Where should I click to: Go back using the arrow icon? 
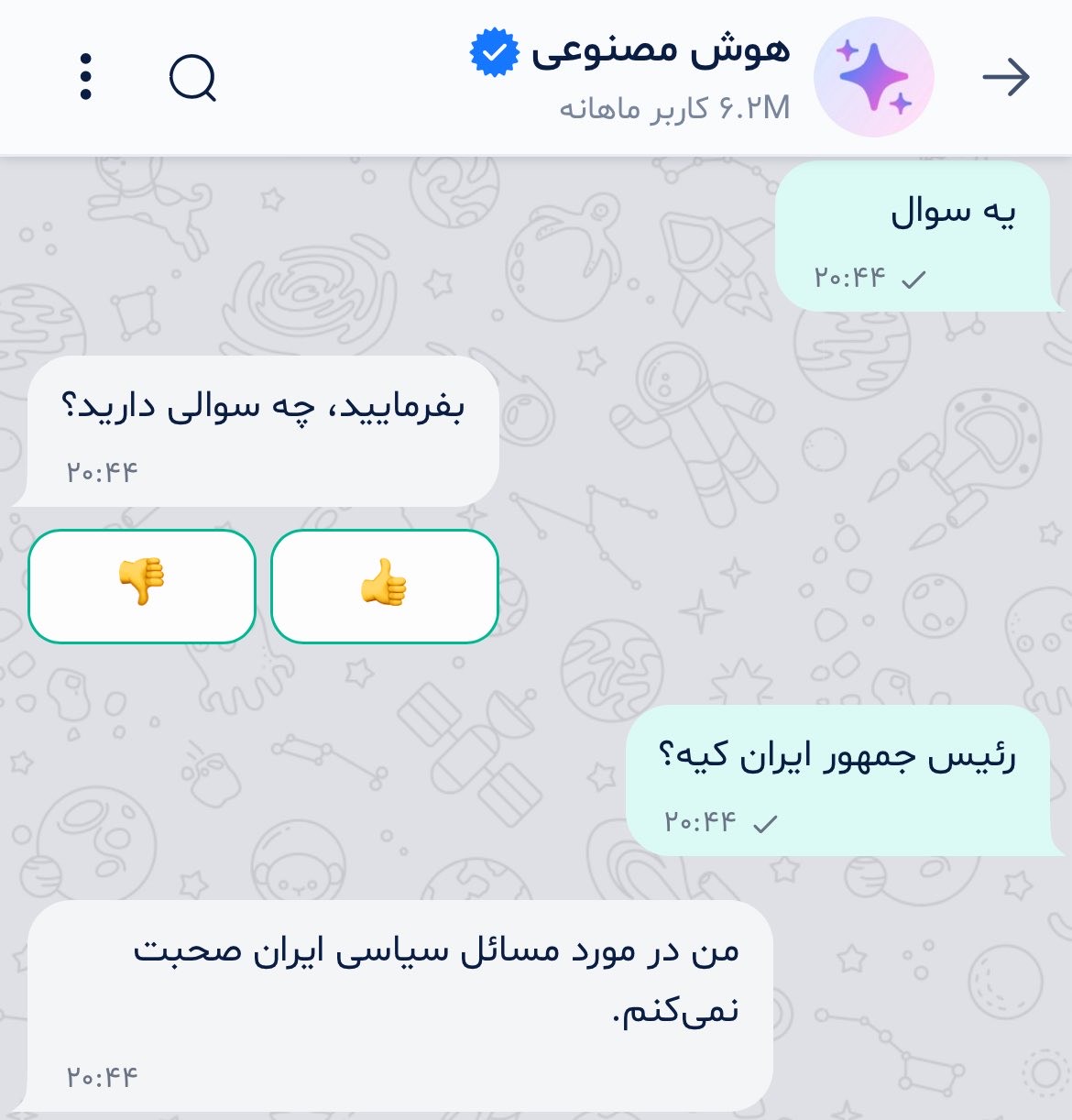(x=1005, y=77)
